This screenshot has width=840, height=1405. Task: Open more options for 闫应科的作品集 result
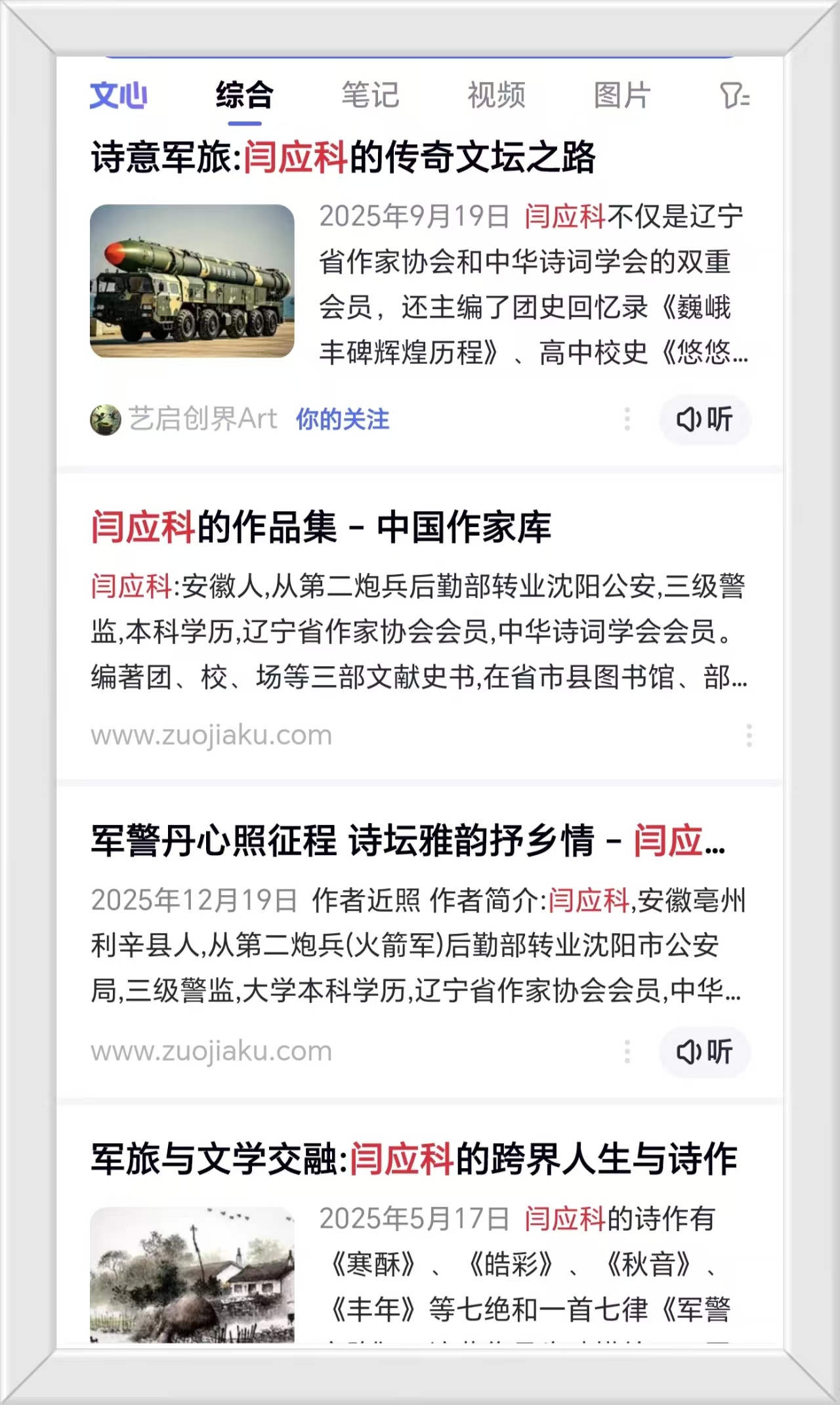click(749, 736)
